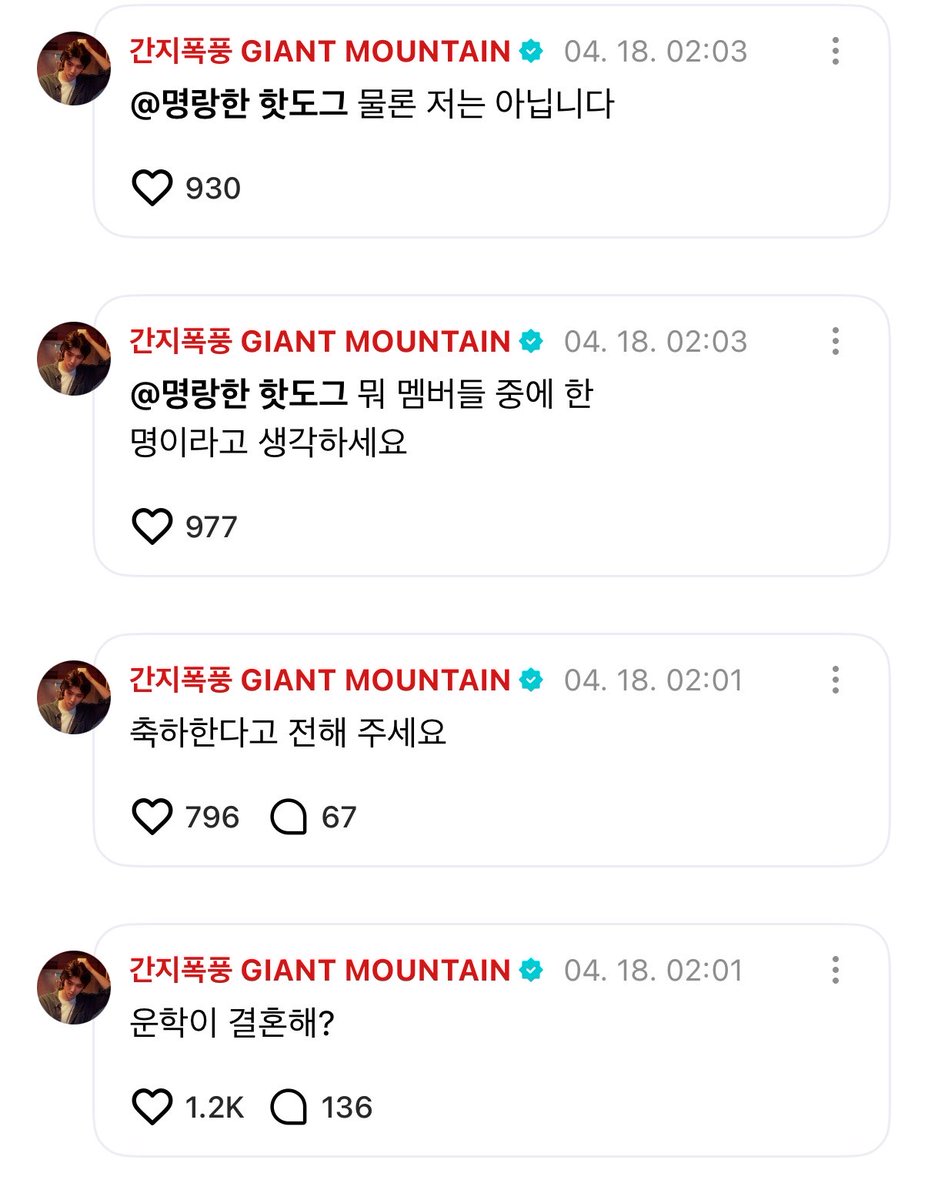Tap the @명랑한 핫도그 mention in "물론 저는 아닙니다"

point(239,105)
